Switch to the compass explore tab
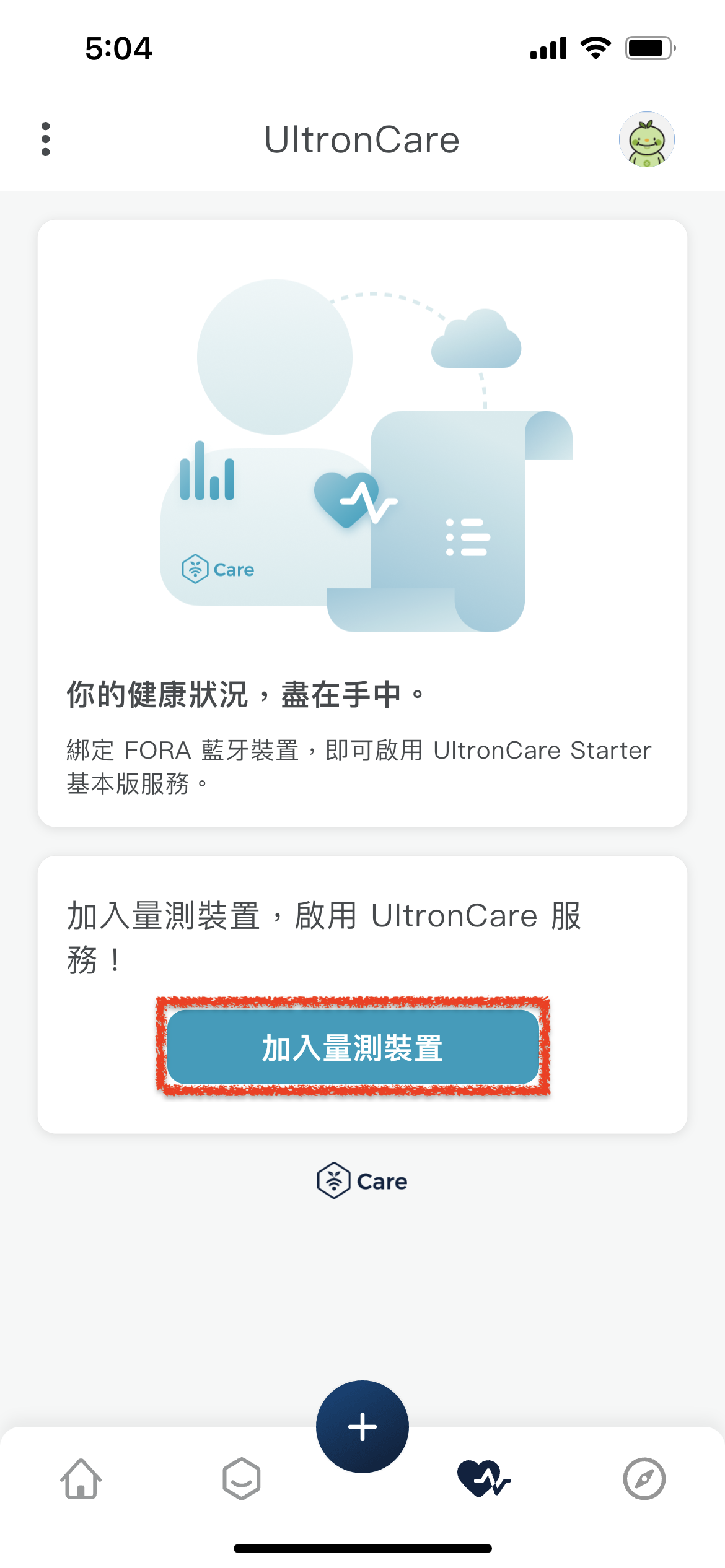 pyautogui.click(x=644, y=1479)
